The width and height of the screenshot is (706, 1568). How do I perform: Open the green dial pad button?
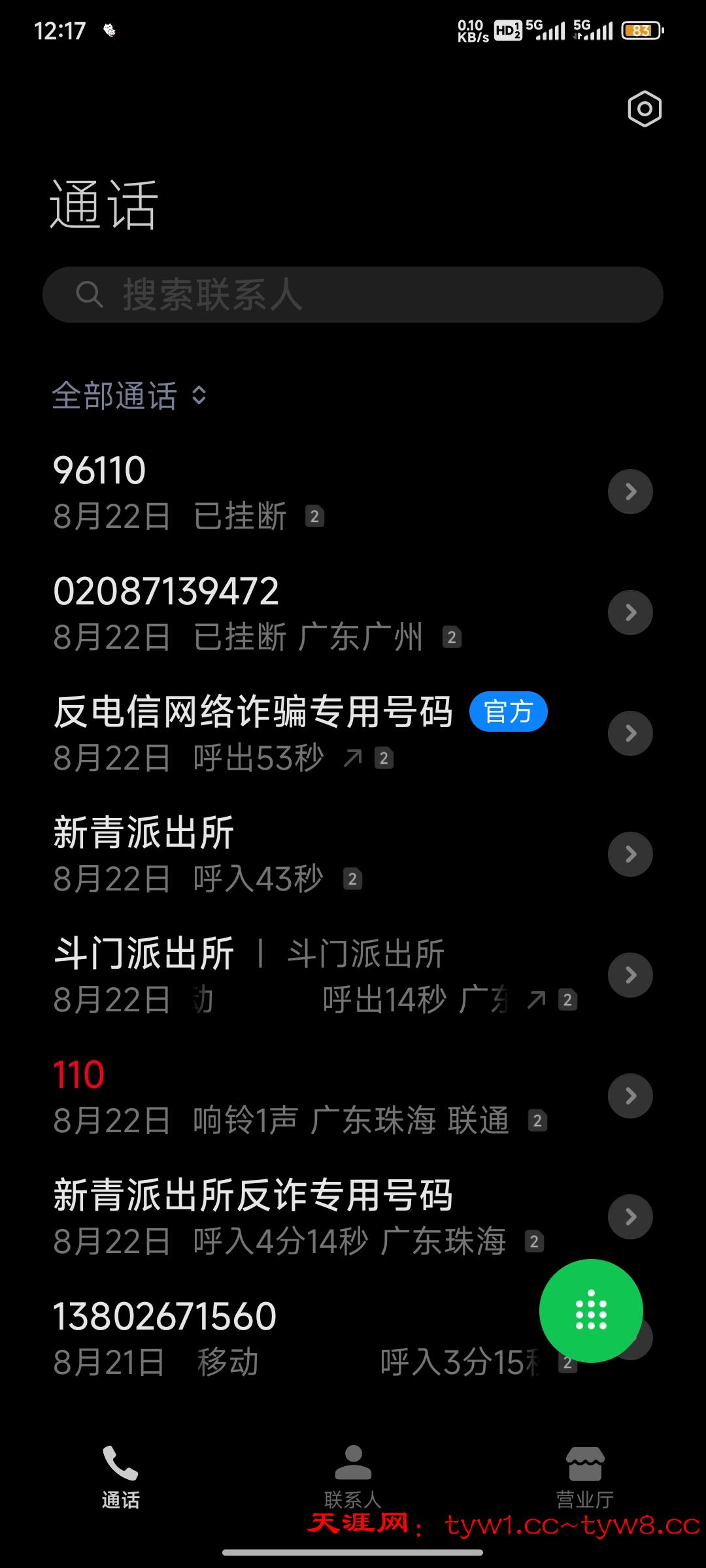pyautogui.click(x=591, y=1310)
